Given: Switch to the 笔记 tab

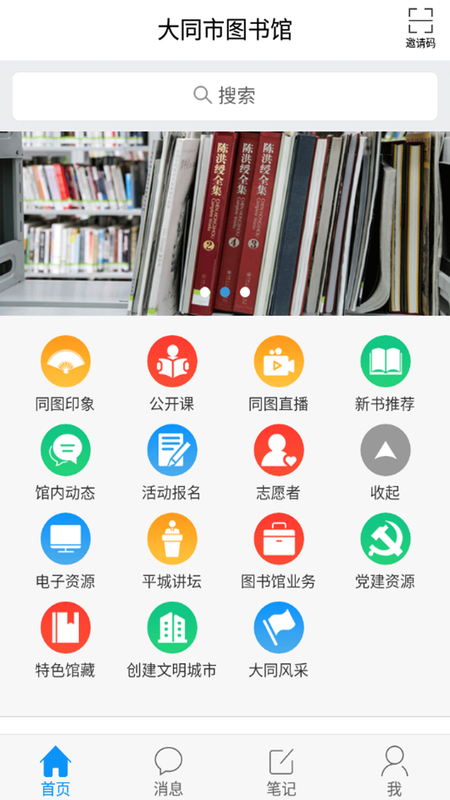Looking at the screenshot, I should [281, 770].
